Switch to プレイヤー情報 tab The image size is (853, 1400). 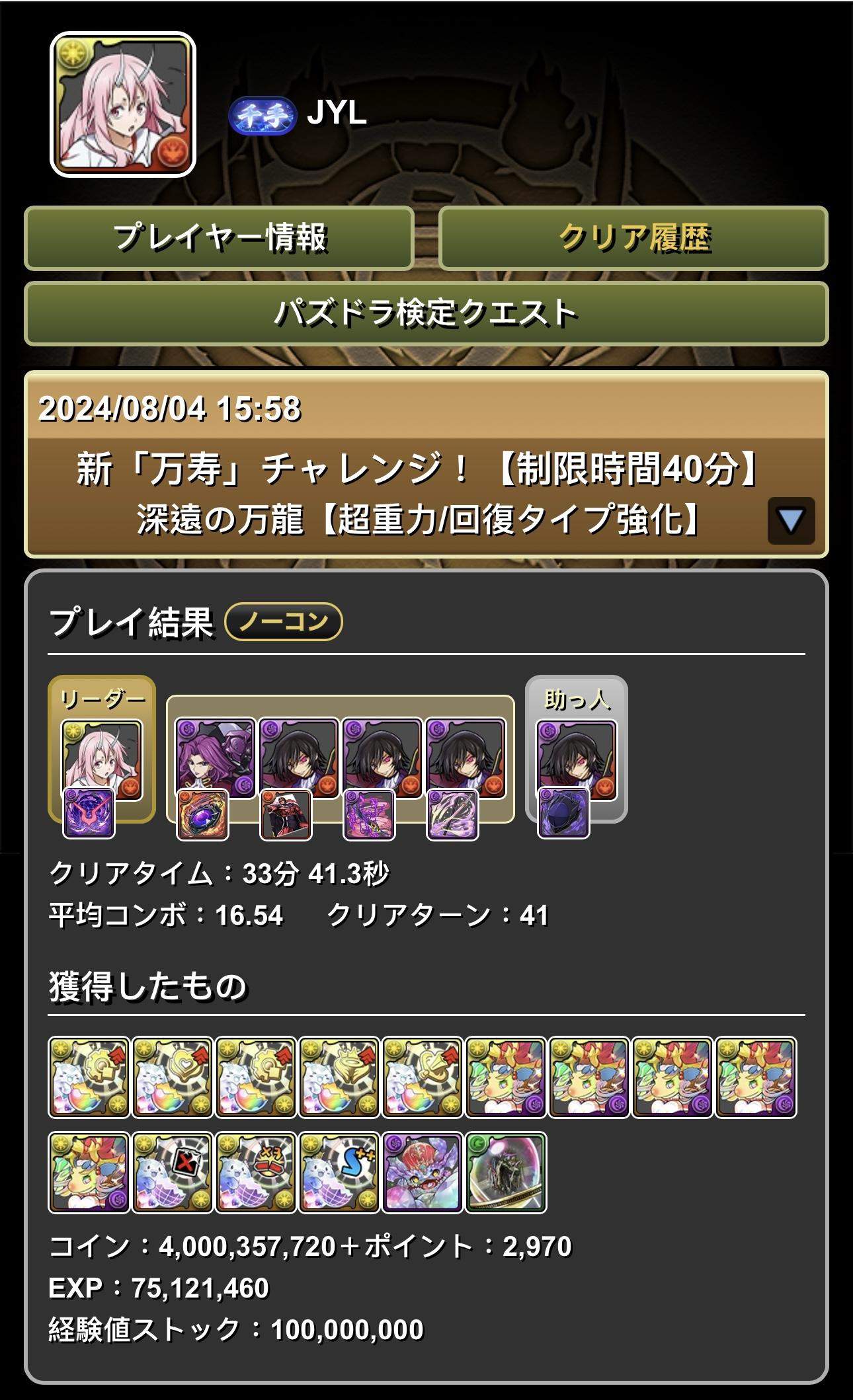coord(219,238)
